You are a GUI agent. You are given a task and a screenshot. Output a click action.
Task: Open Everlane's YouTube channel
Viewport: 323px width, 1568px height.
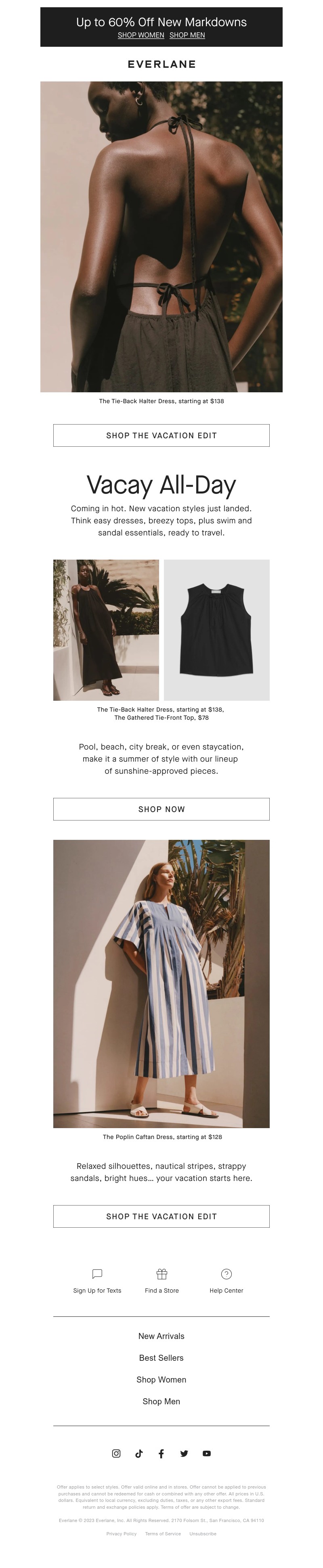point(207,1453)
